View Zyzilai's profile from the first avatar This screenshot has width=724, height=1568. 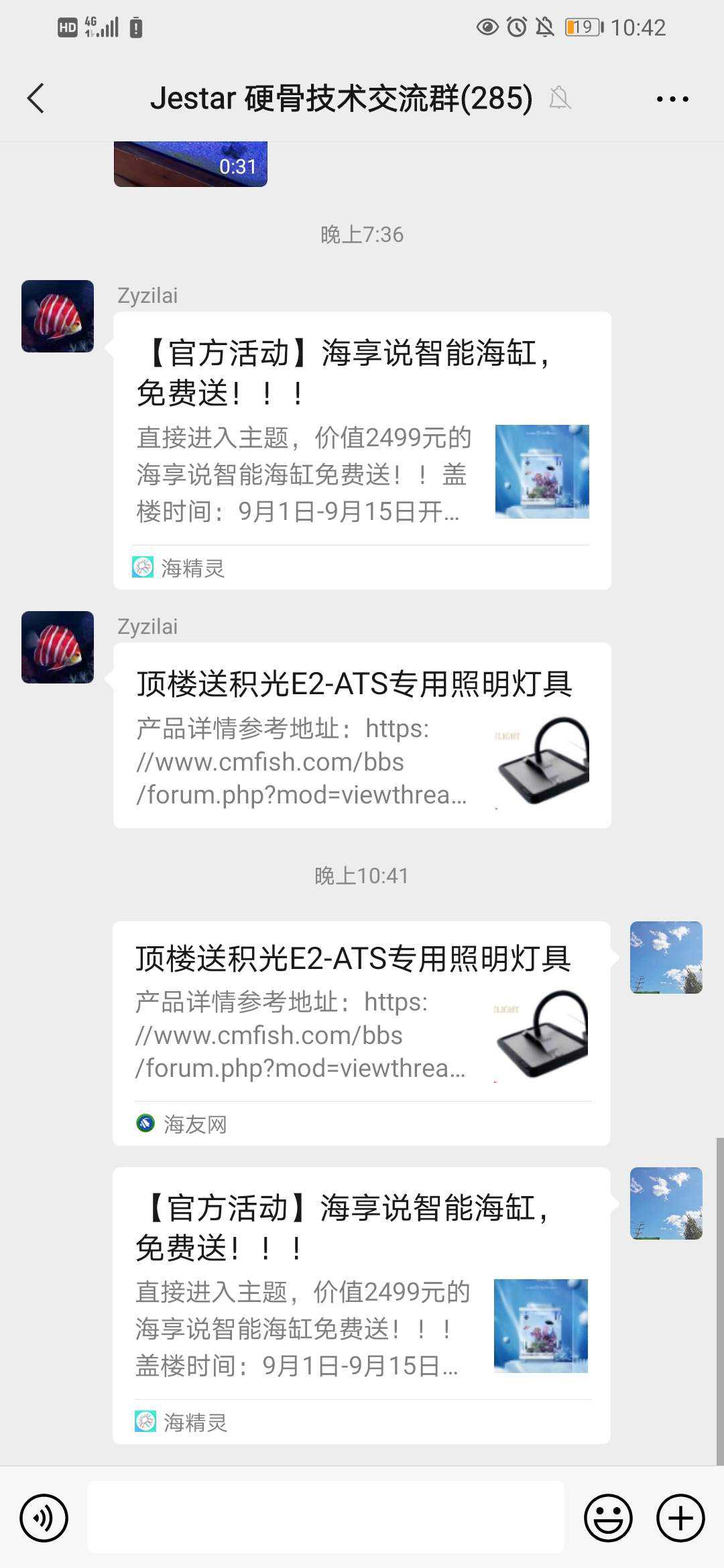pos(58,316)
